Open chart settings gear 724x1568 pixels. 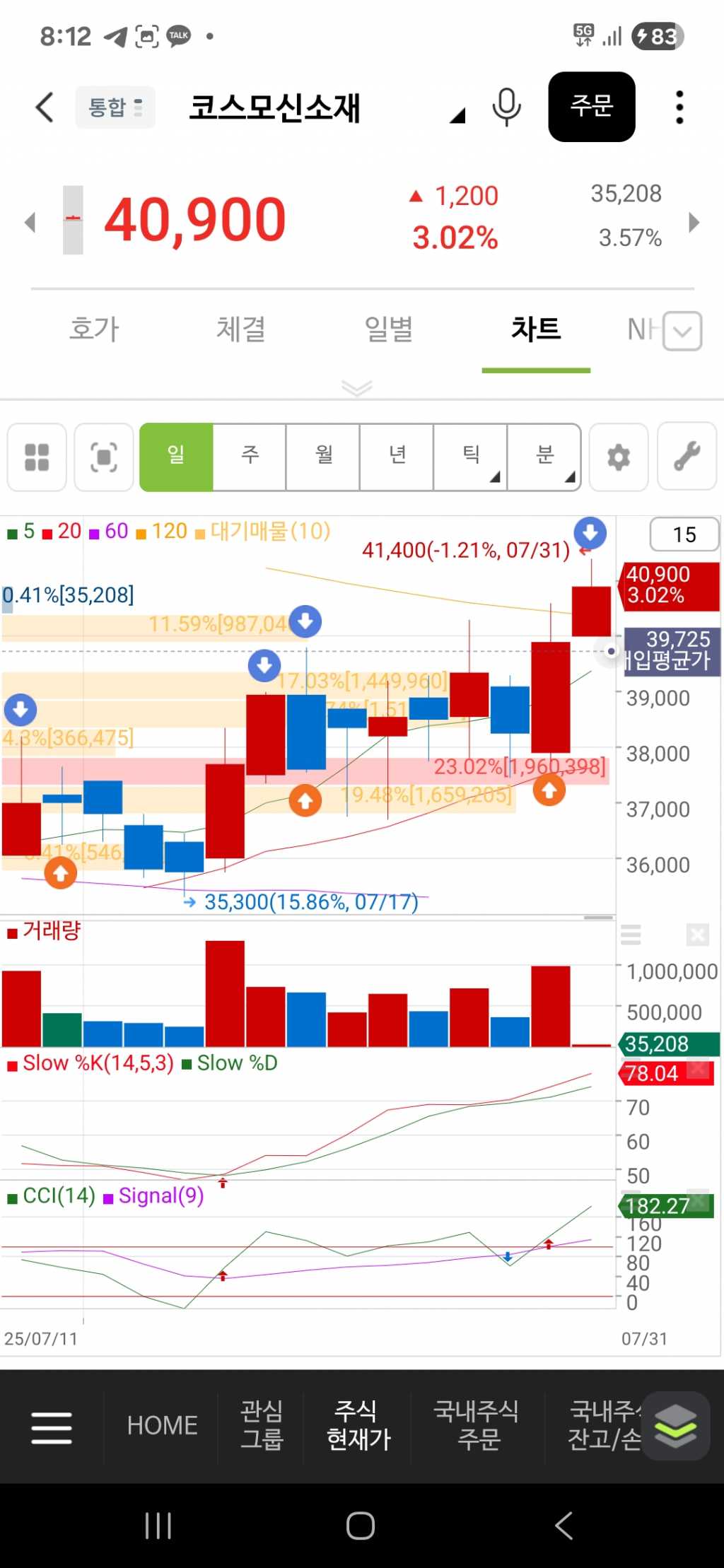click(x=619, y=457)
